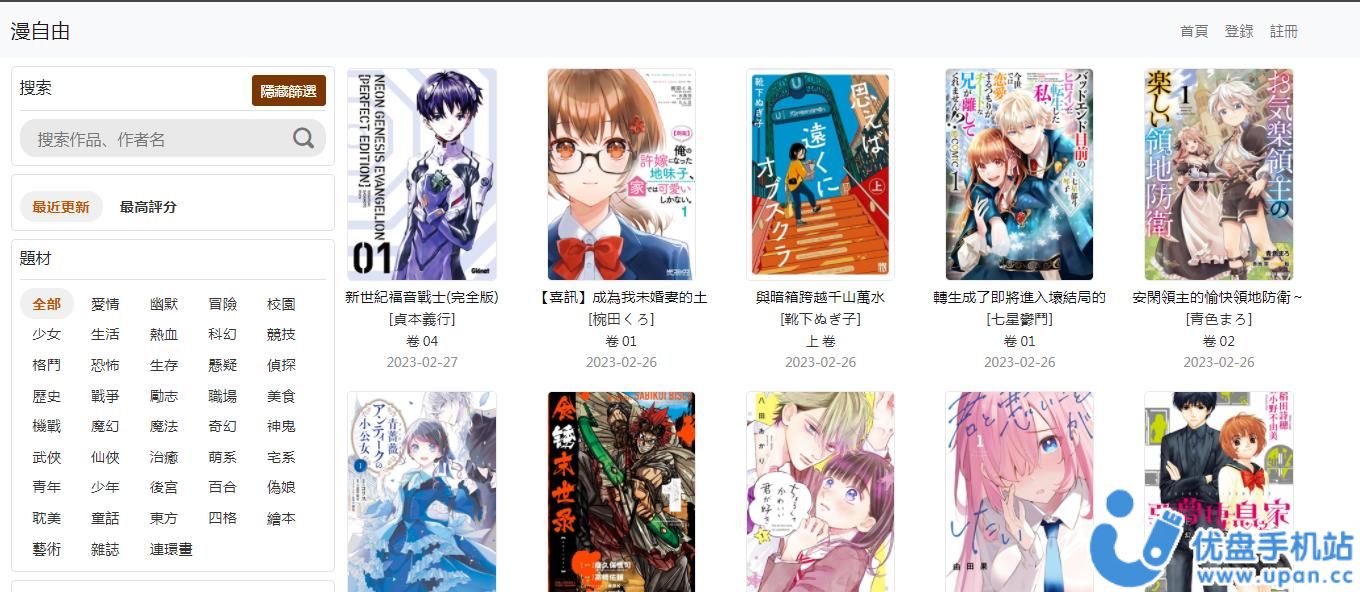This screenshot has width=1360, height=592.
Task: Select the 全部 genre chip
Action: 46,304
